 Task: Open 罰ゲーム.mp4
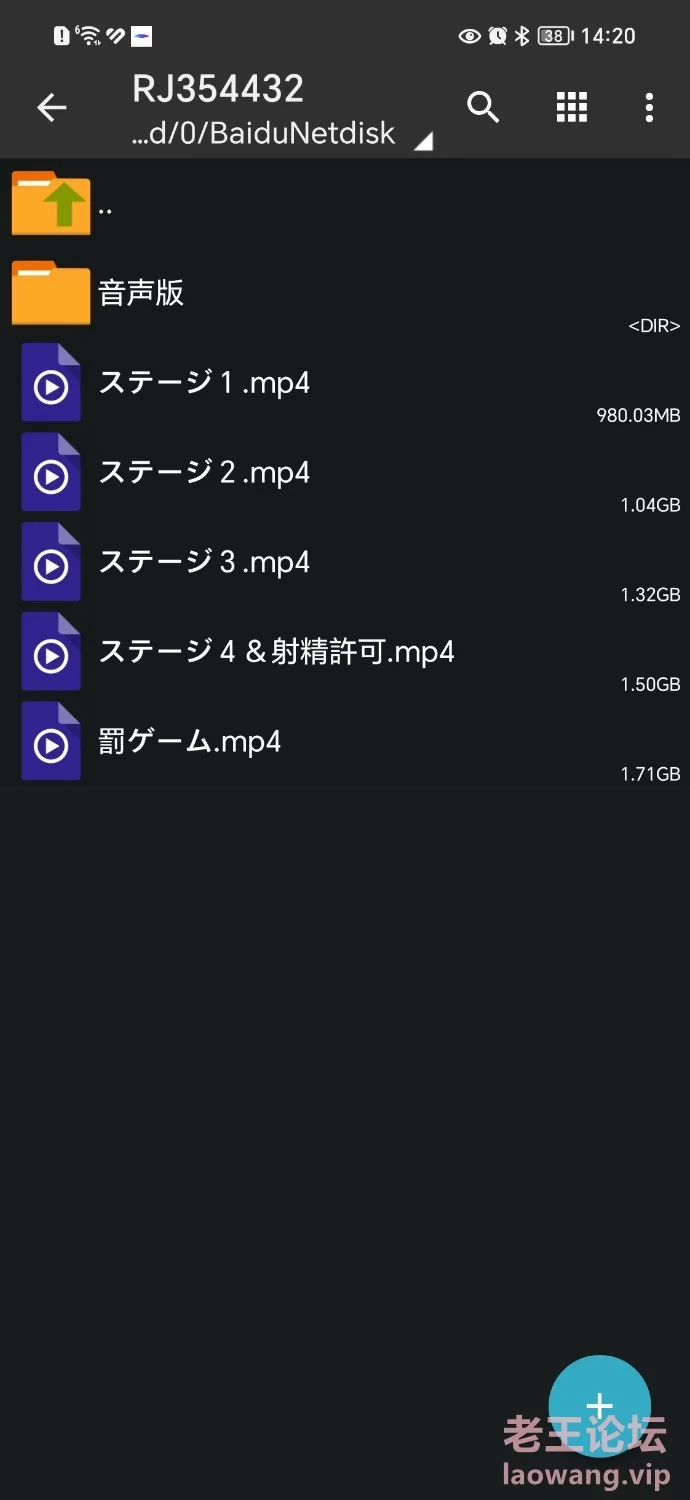click(x=345, y=742)
